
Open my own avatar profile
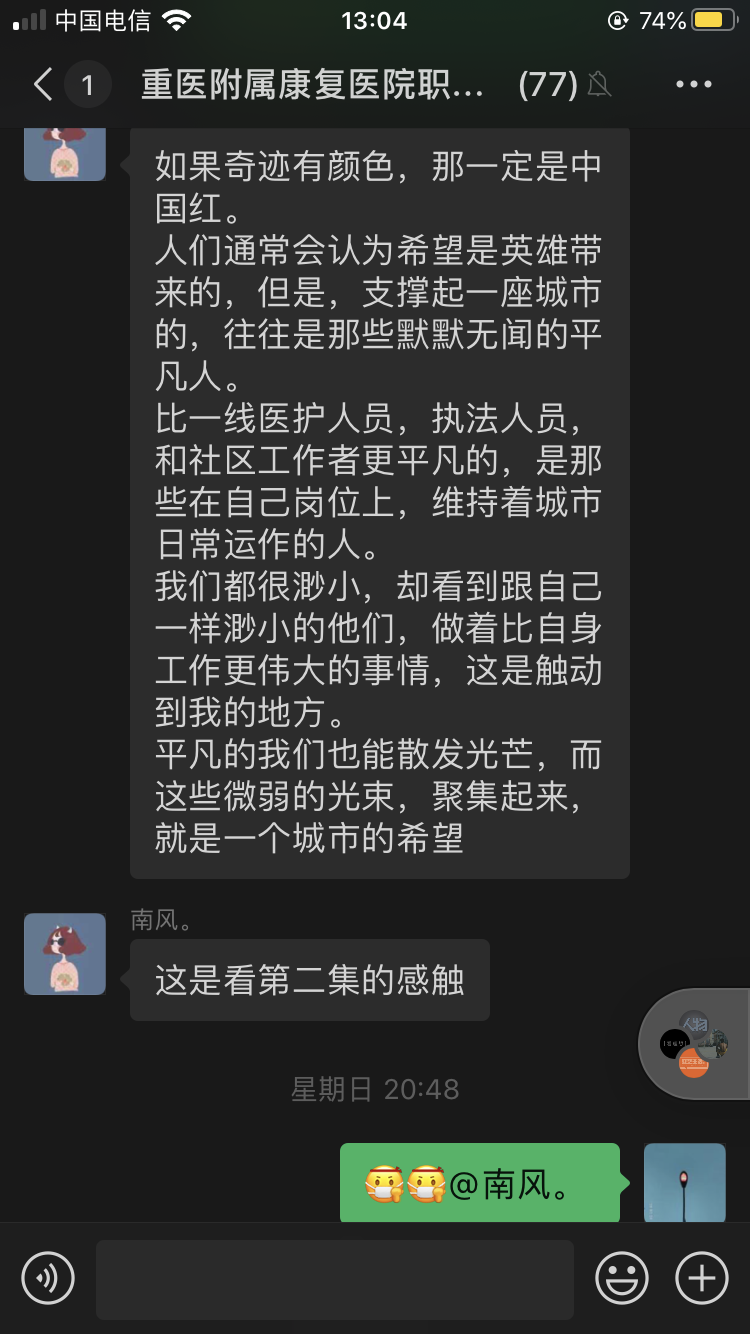[x=684, y=1182]
